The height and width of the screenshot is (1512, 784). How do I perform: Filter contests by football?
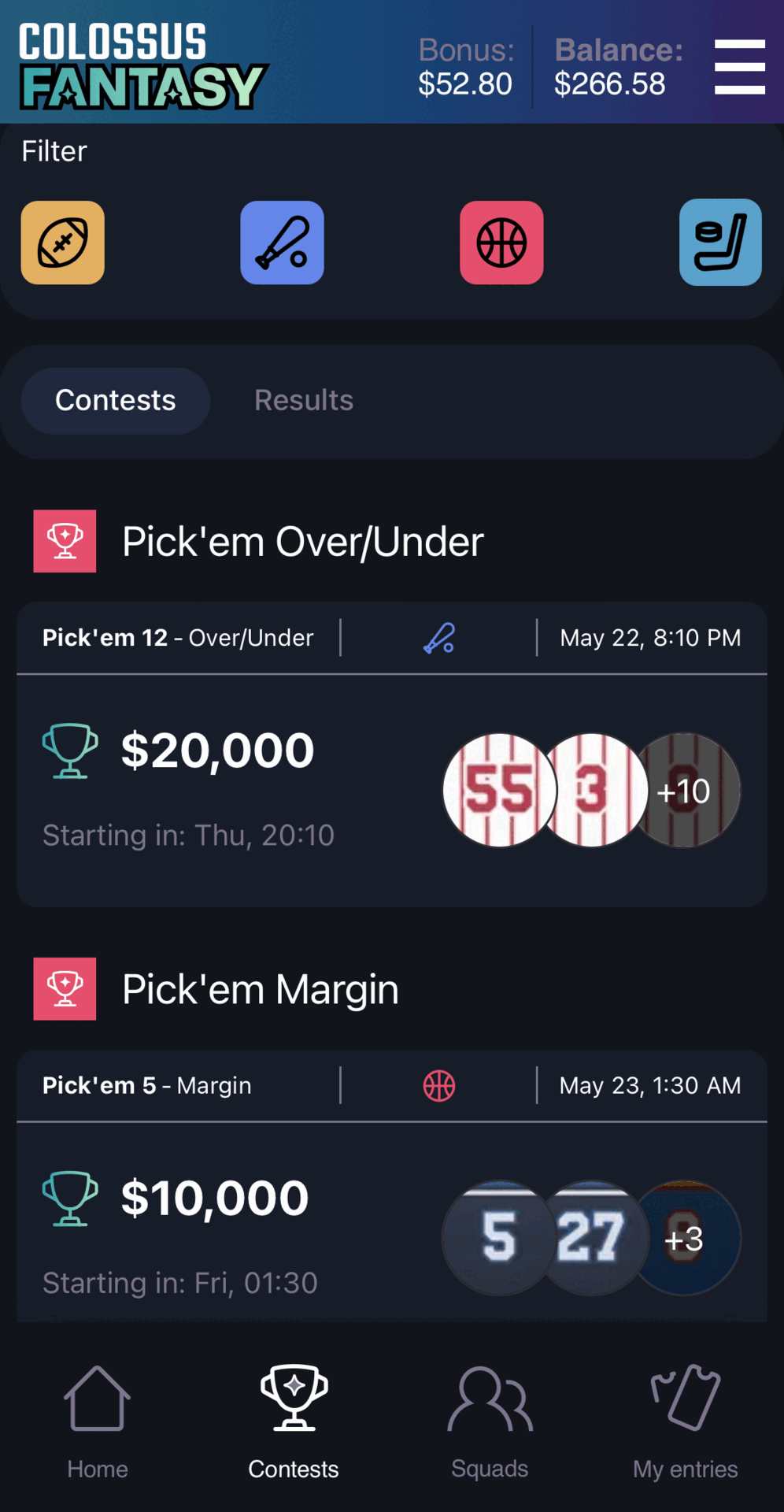(x=63, y=243)
